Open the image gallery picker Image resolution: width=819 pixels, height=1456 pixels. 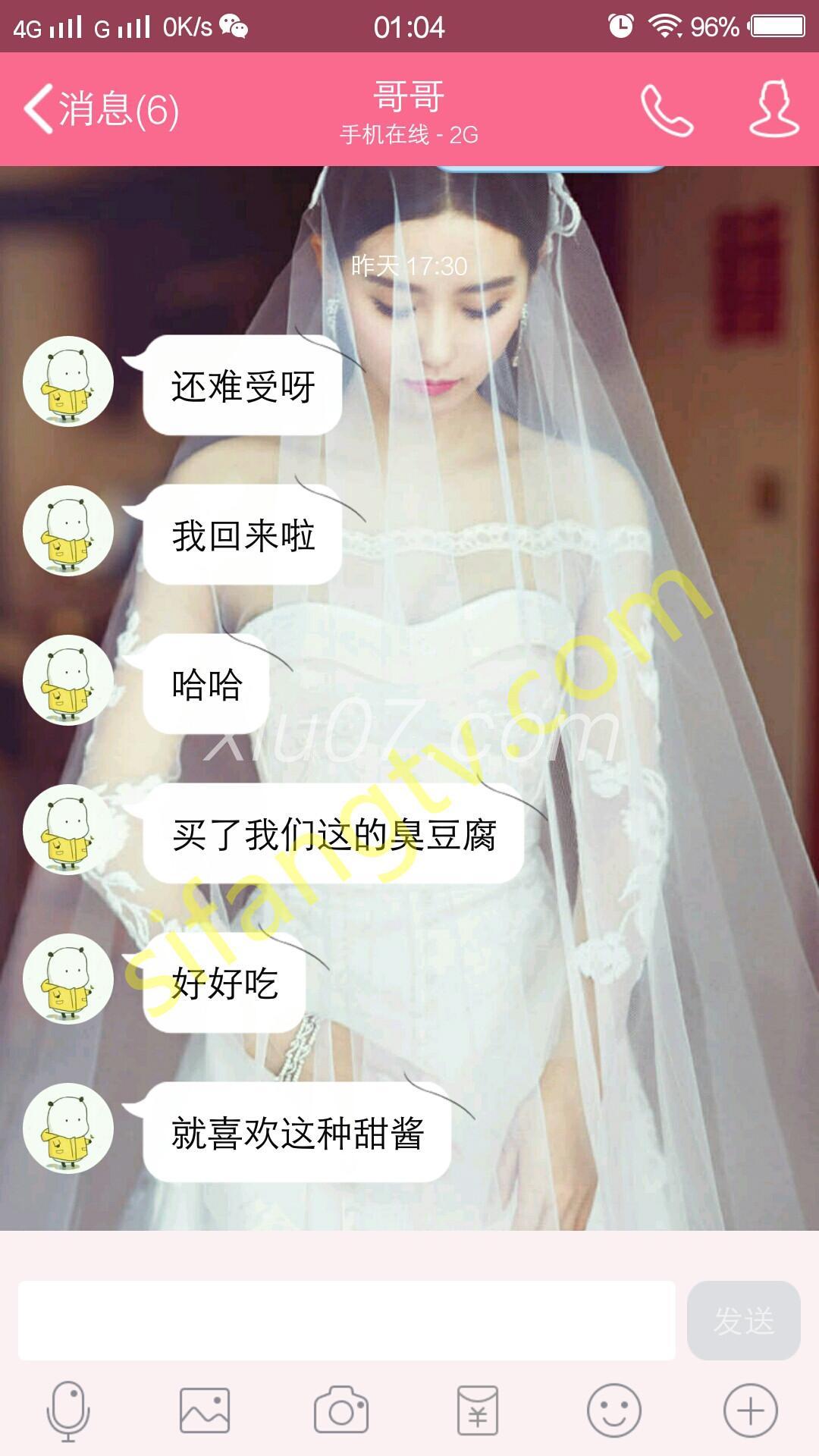coord(205,1411)
